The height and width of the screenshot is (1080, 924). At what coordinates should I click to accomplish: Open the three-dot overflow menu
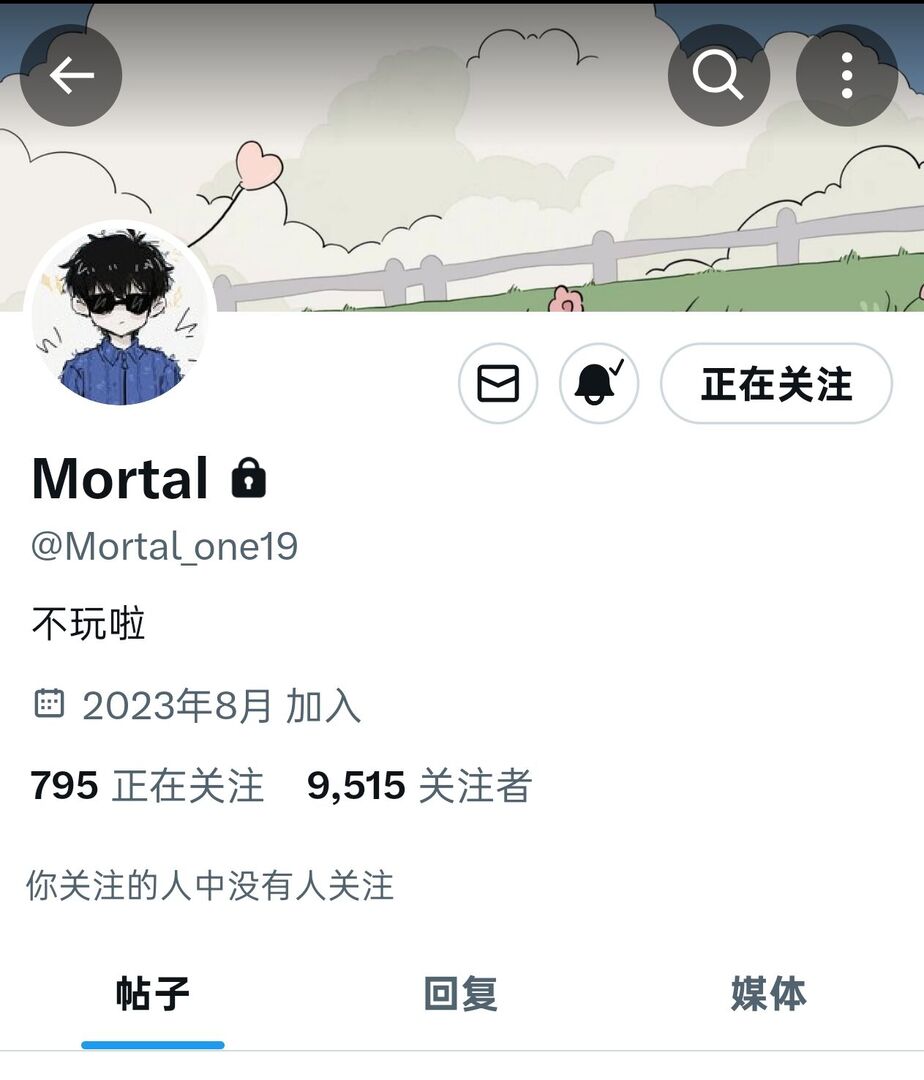pyautogui.click(x=846, y=75)
